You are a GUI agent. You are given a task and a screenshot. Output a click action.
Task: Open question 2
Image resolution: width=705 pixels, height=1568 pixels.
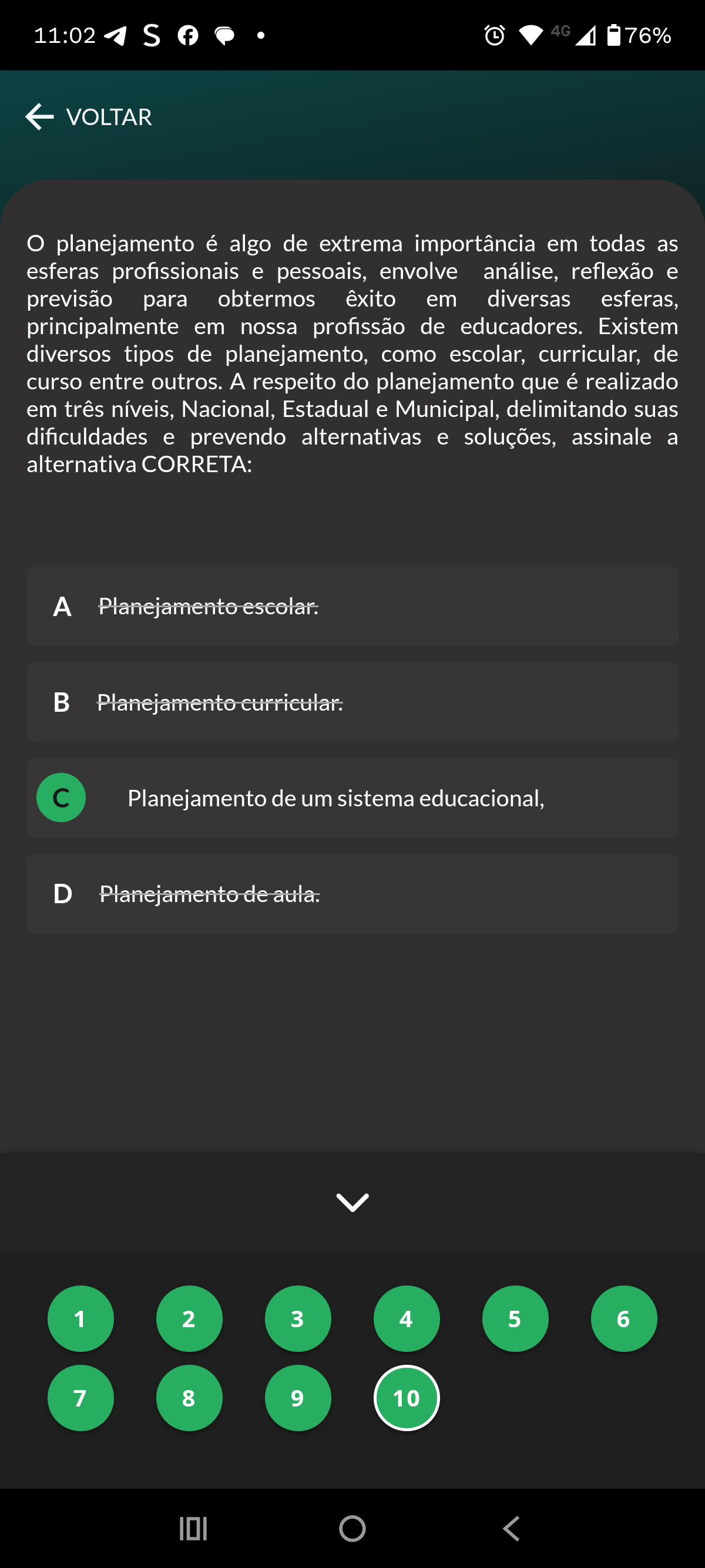point(189,1318)
